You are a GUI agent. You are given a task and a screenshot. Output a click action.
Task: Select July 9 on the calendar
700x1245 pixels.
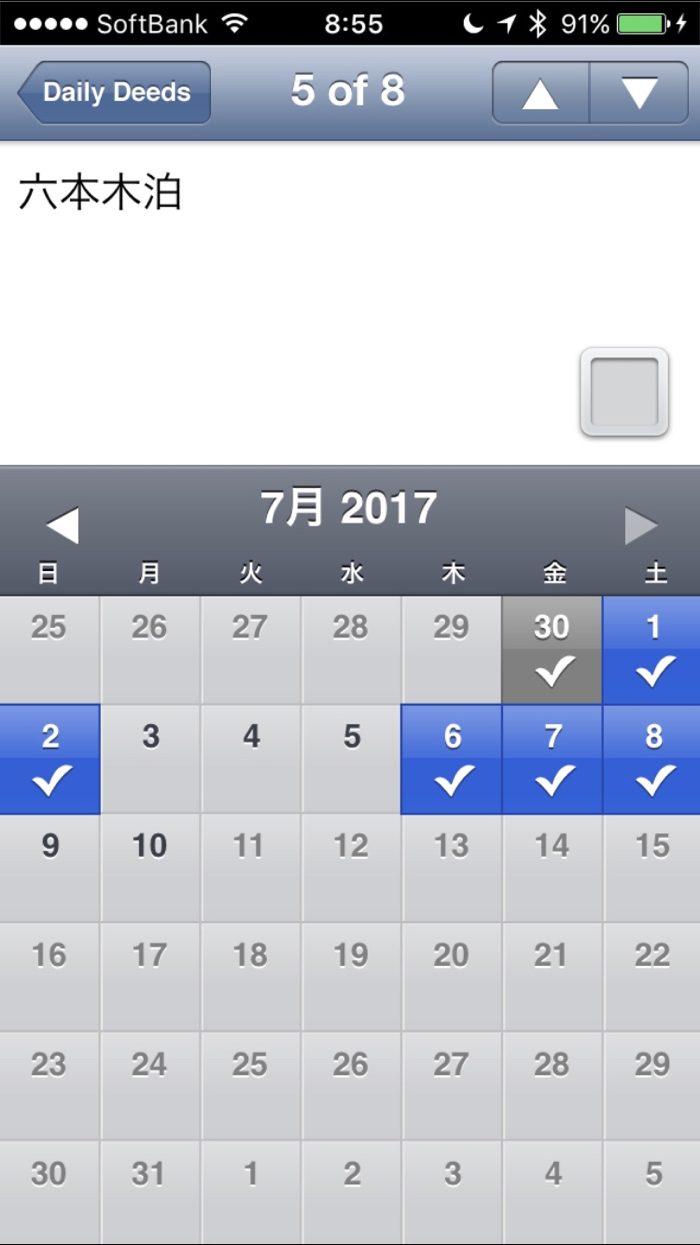pyautogui.click(x=50, y=867)
